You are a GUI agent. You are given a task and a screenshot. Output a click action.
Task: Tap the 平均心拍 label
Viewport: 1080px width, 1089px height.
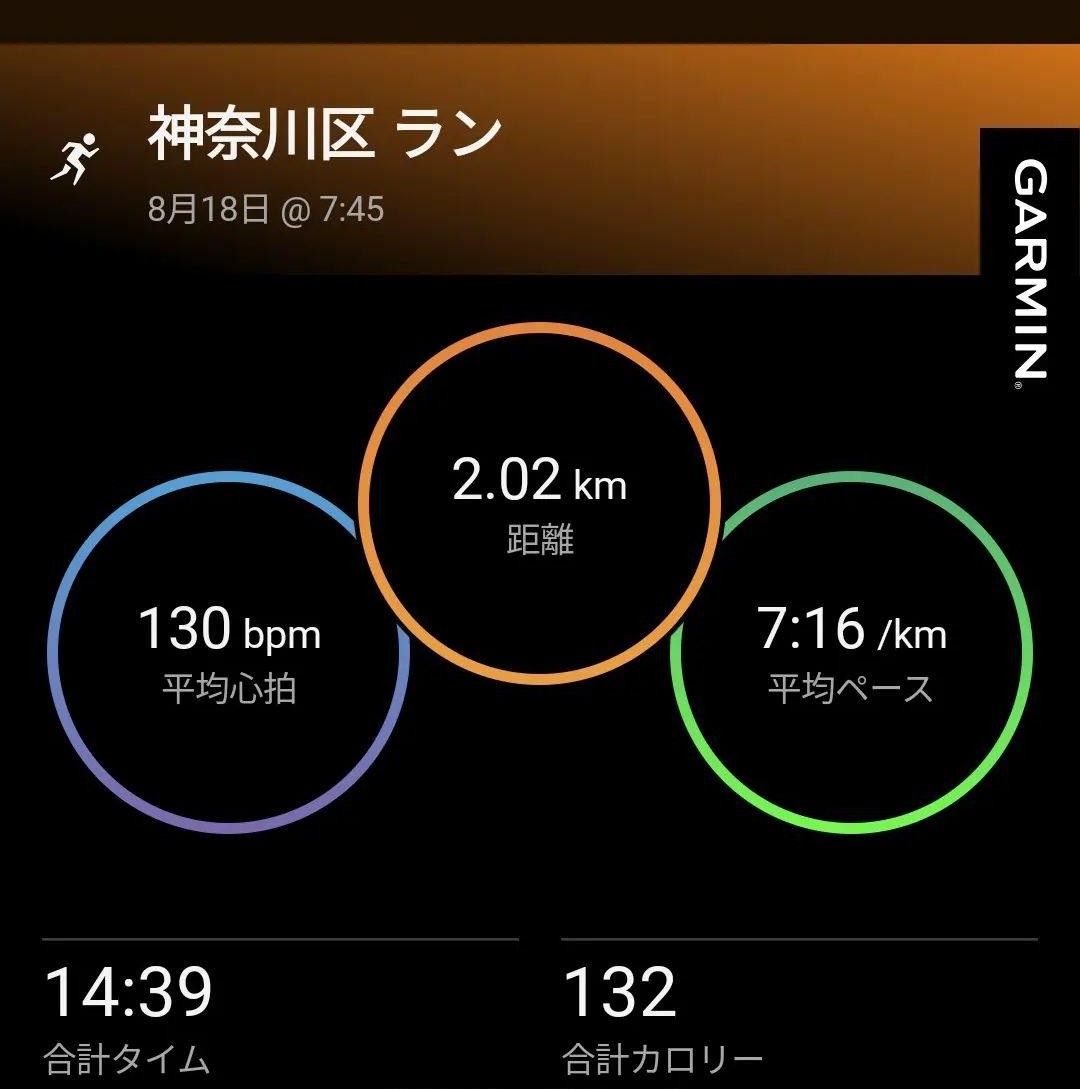[228, 686]
